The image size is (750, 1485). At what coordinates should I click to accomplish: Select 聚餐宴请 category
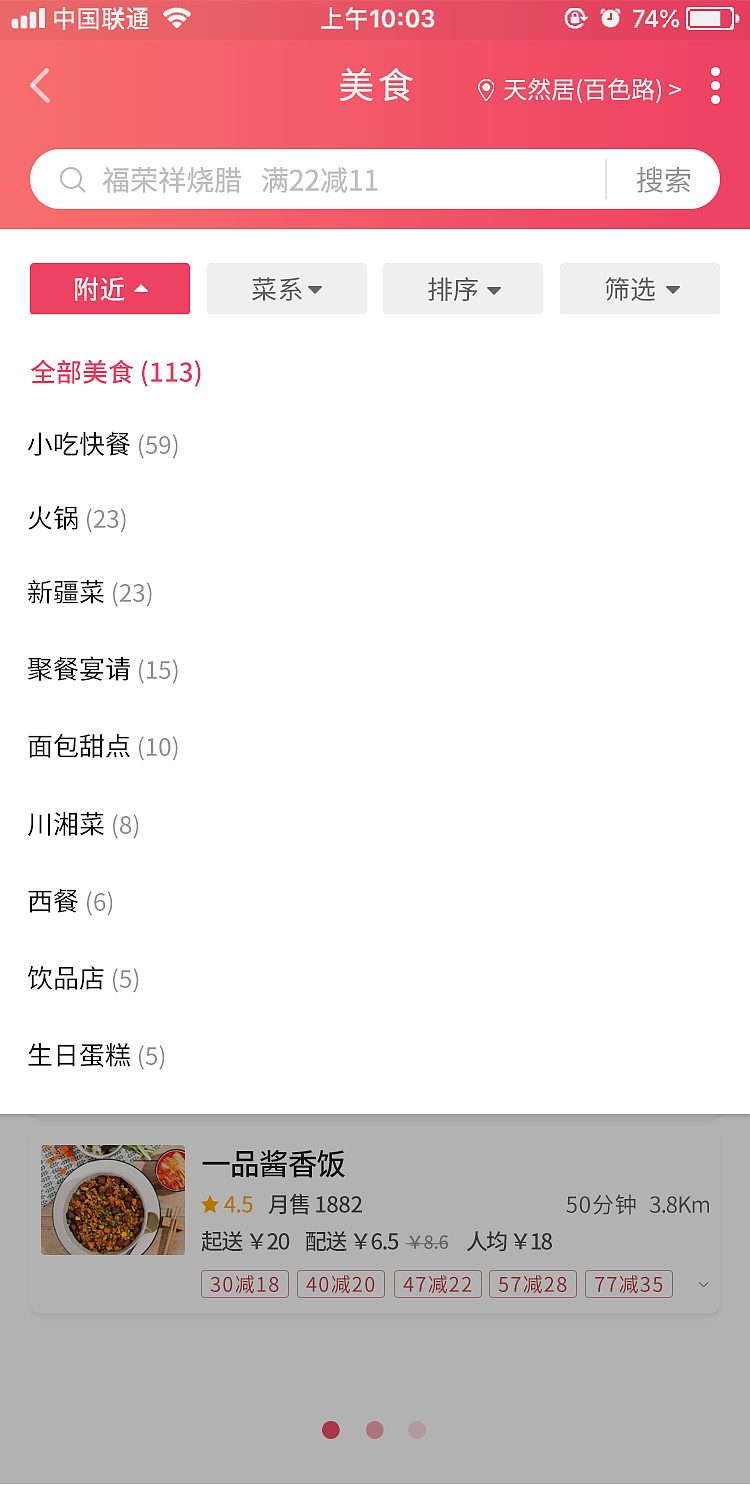102,670
